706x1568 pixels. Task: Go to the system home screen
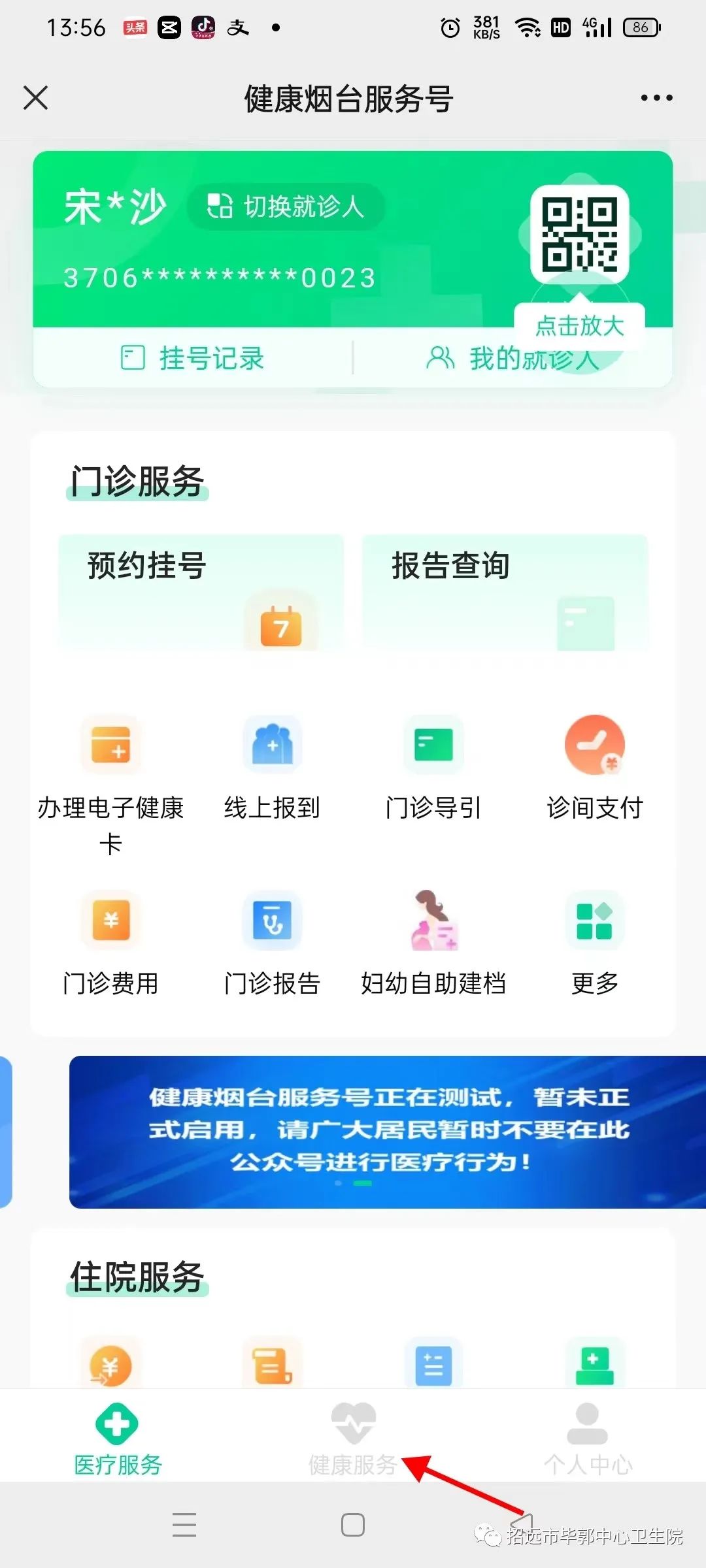point(353,1525)
